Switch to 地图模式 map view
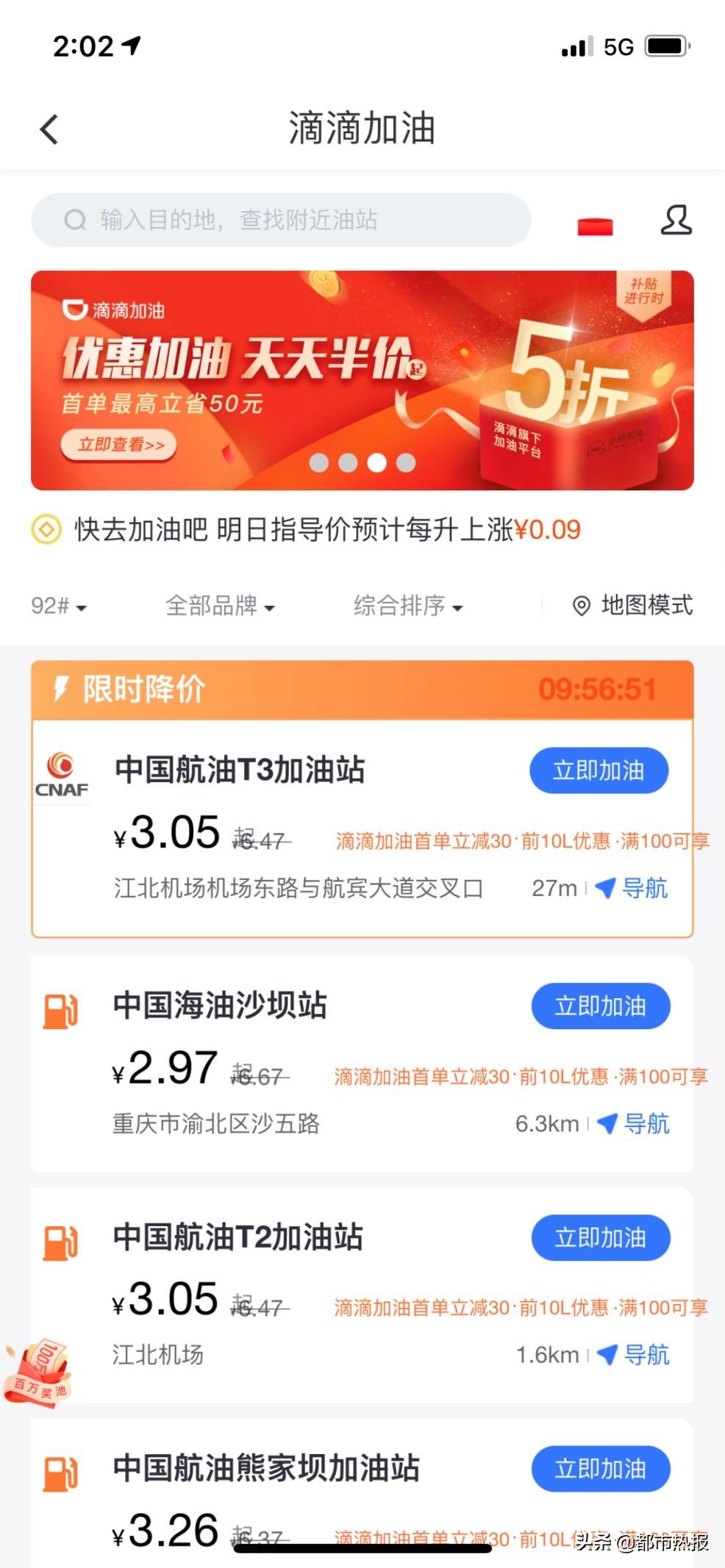This screenshot has width=725, height=1568. click(x=633, y=606)
